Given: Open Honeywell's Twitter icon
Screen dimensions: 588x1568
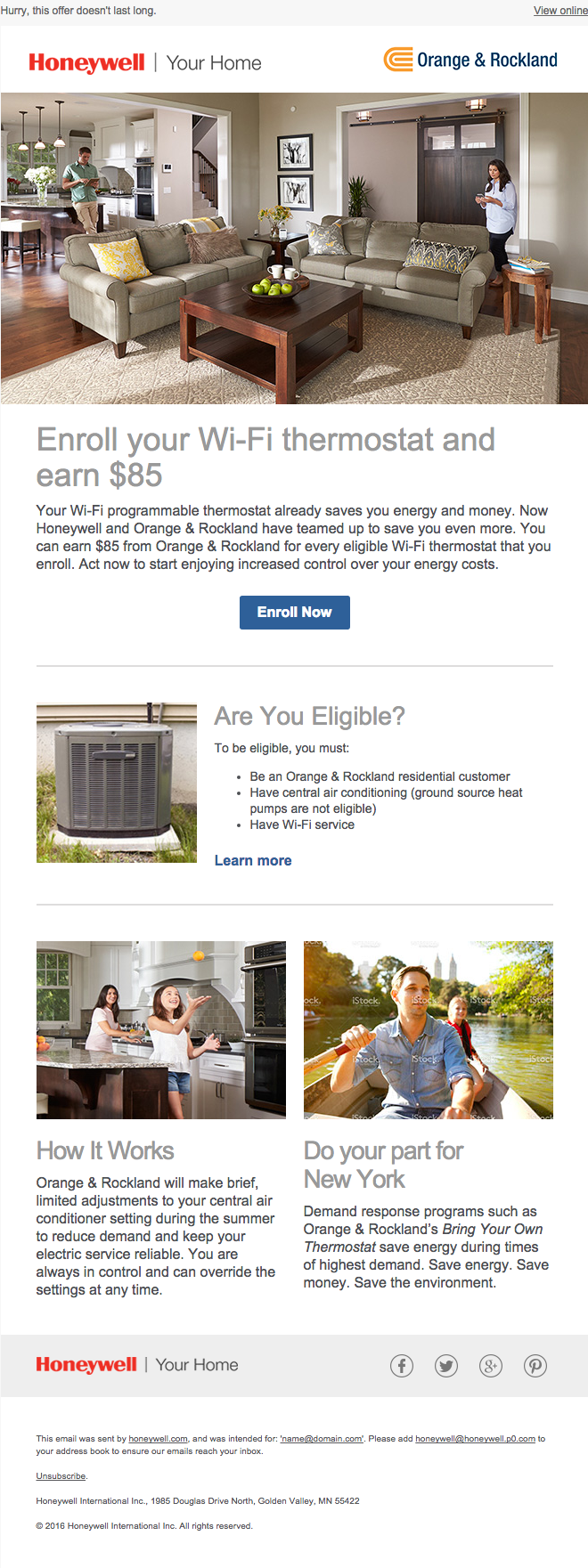Looking at the screenshot, I should [x=446, y=1365].
